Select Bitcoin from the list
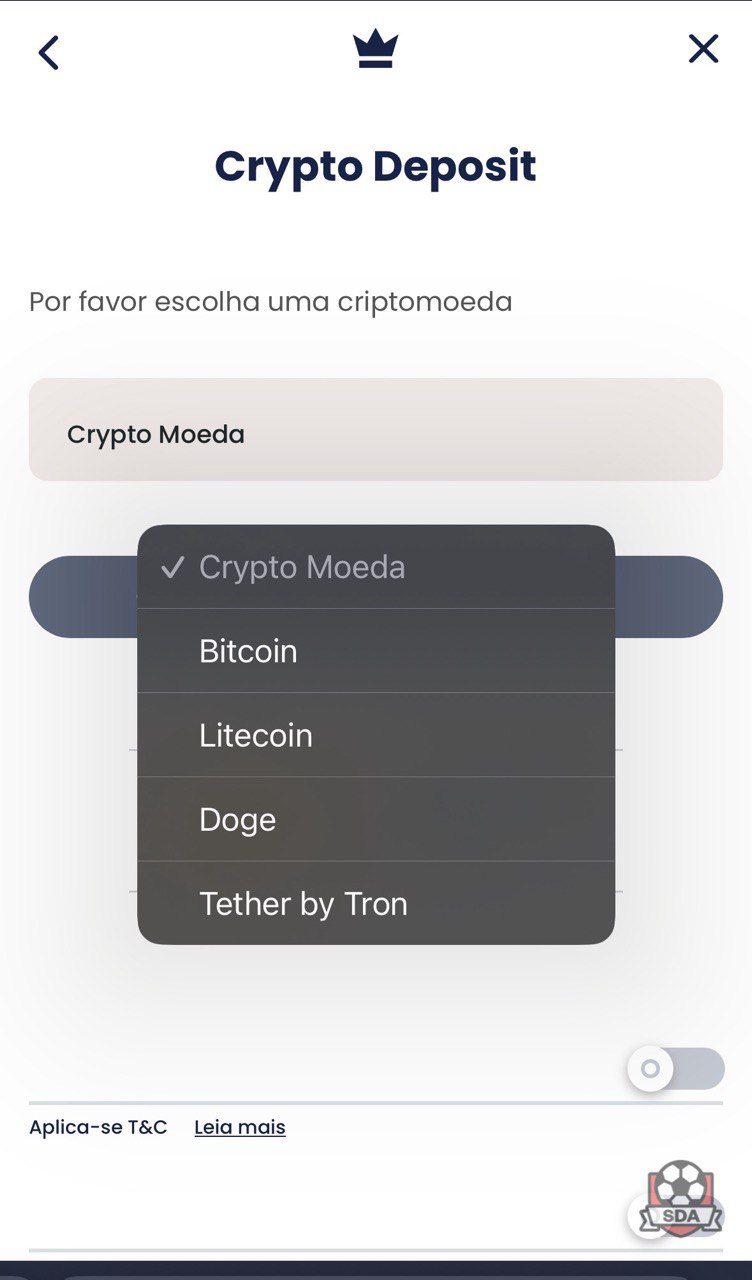The height and width of the screenshot is (1280, 752). [x=376, y=651]
